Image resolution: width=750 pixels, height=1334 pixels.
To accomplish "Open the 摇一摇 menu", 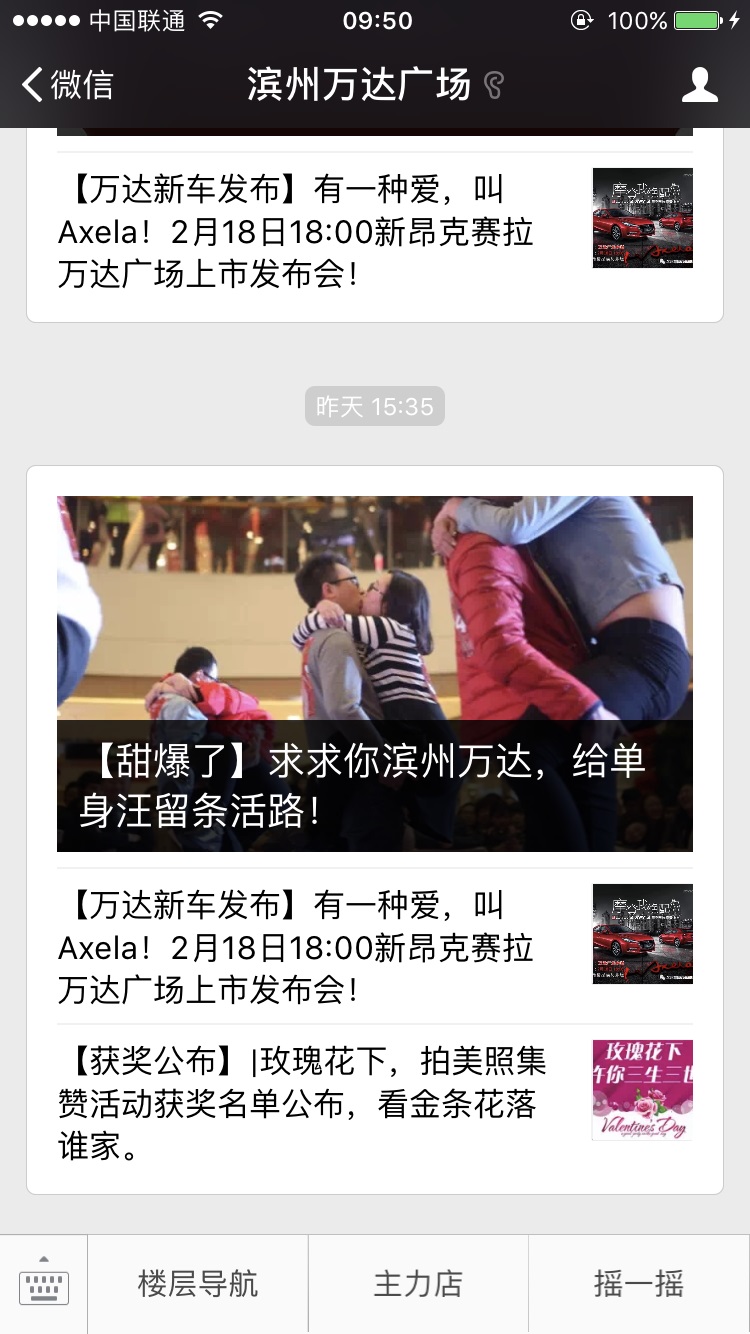I will pos(639,1283).
